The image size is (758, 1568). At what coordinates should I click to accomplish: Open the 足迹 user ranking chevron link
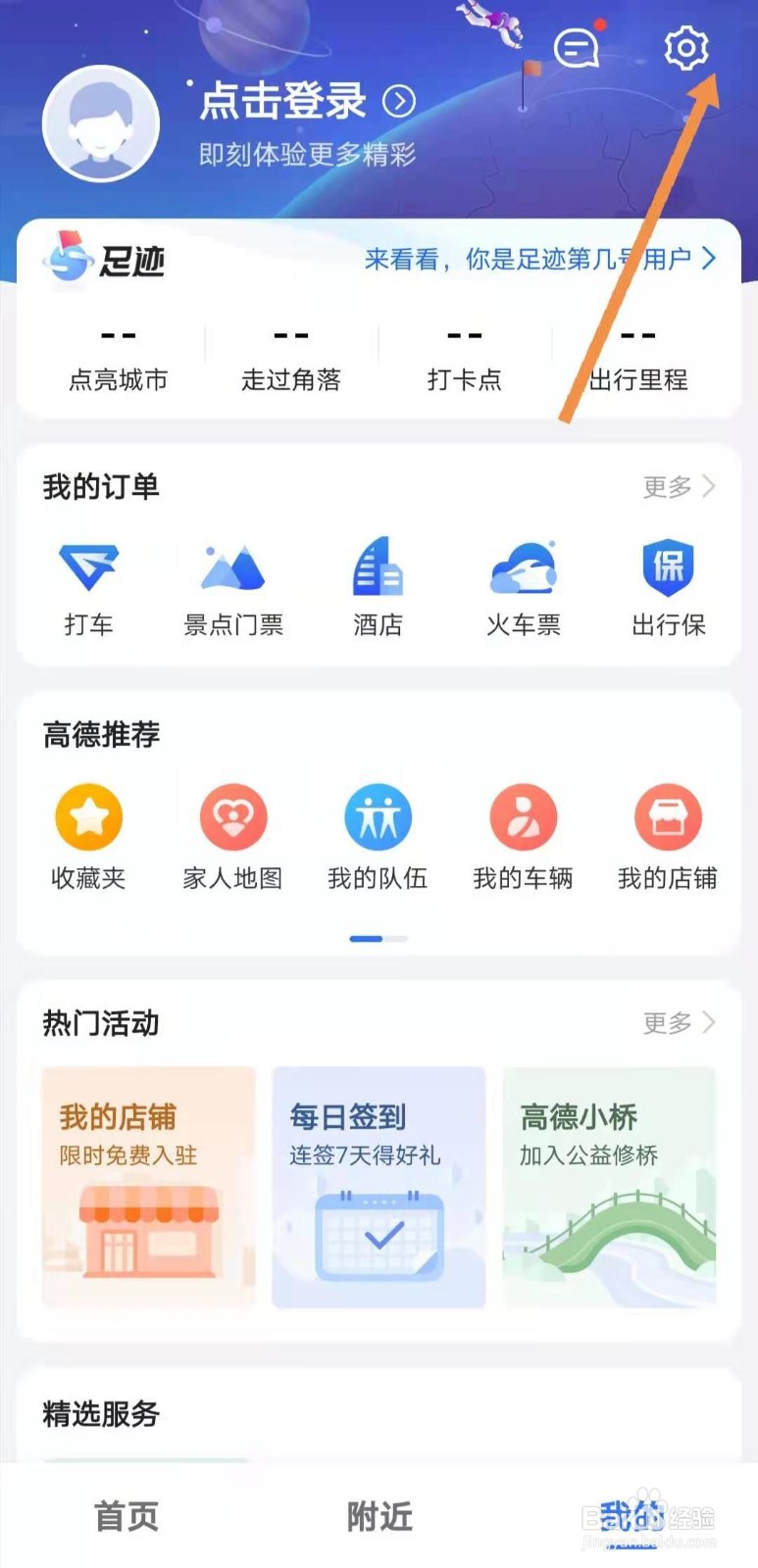click(711, 259)
